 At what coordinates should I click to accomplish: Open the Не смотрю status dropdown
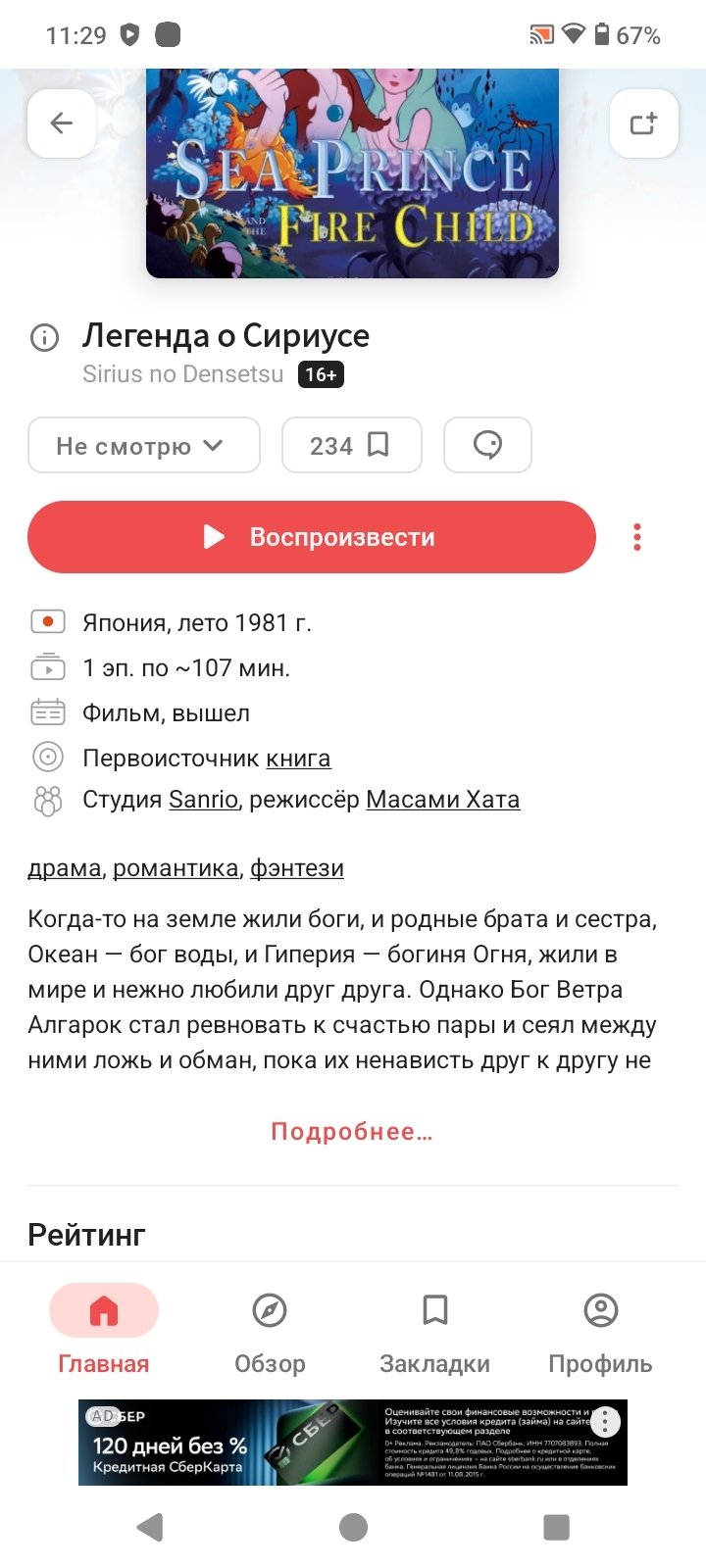click(143, 445)
